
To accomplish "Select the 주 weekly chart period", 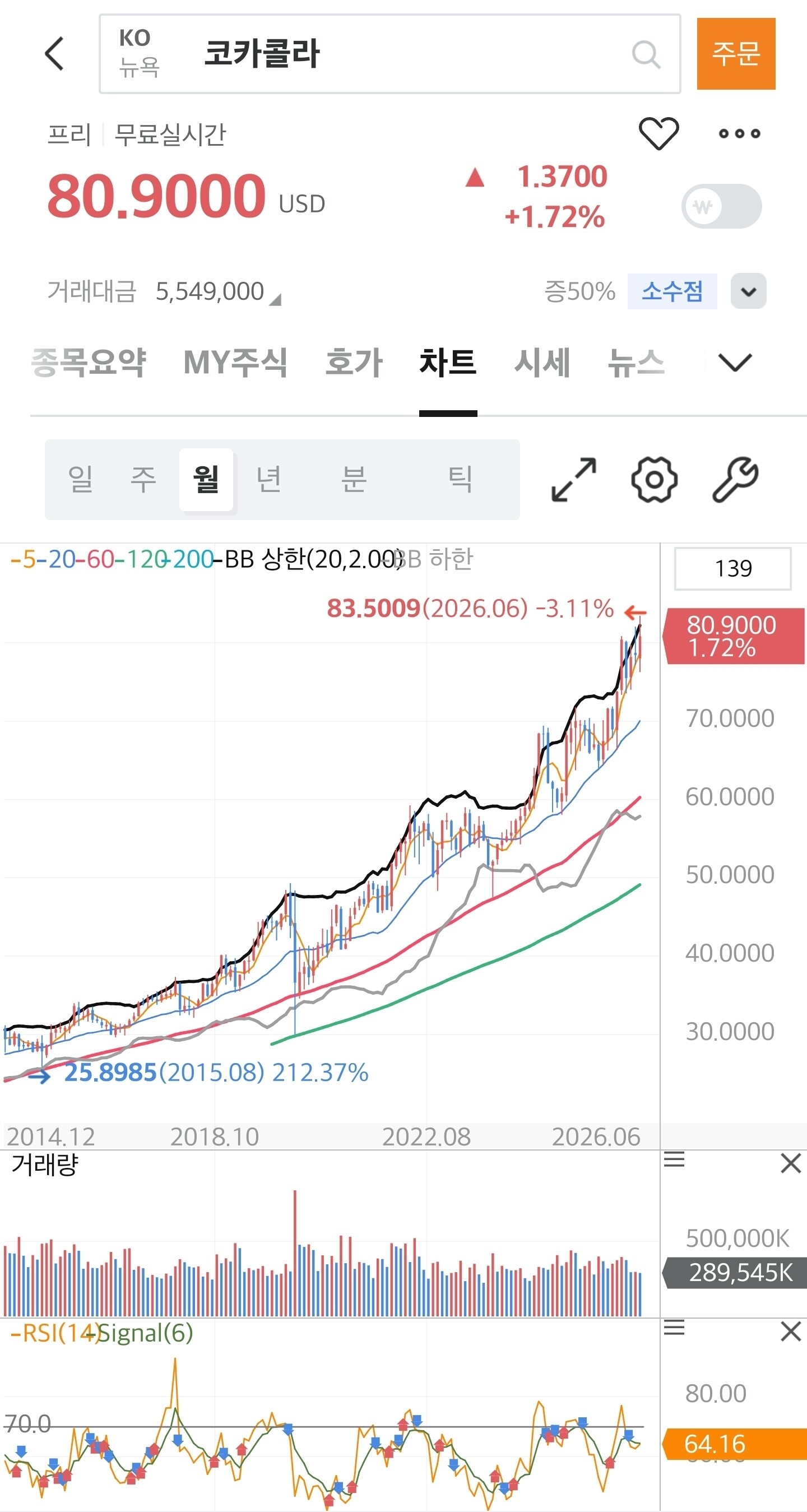I will click(x=142, y=479).
